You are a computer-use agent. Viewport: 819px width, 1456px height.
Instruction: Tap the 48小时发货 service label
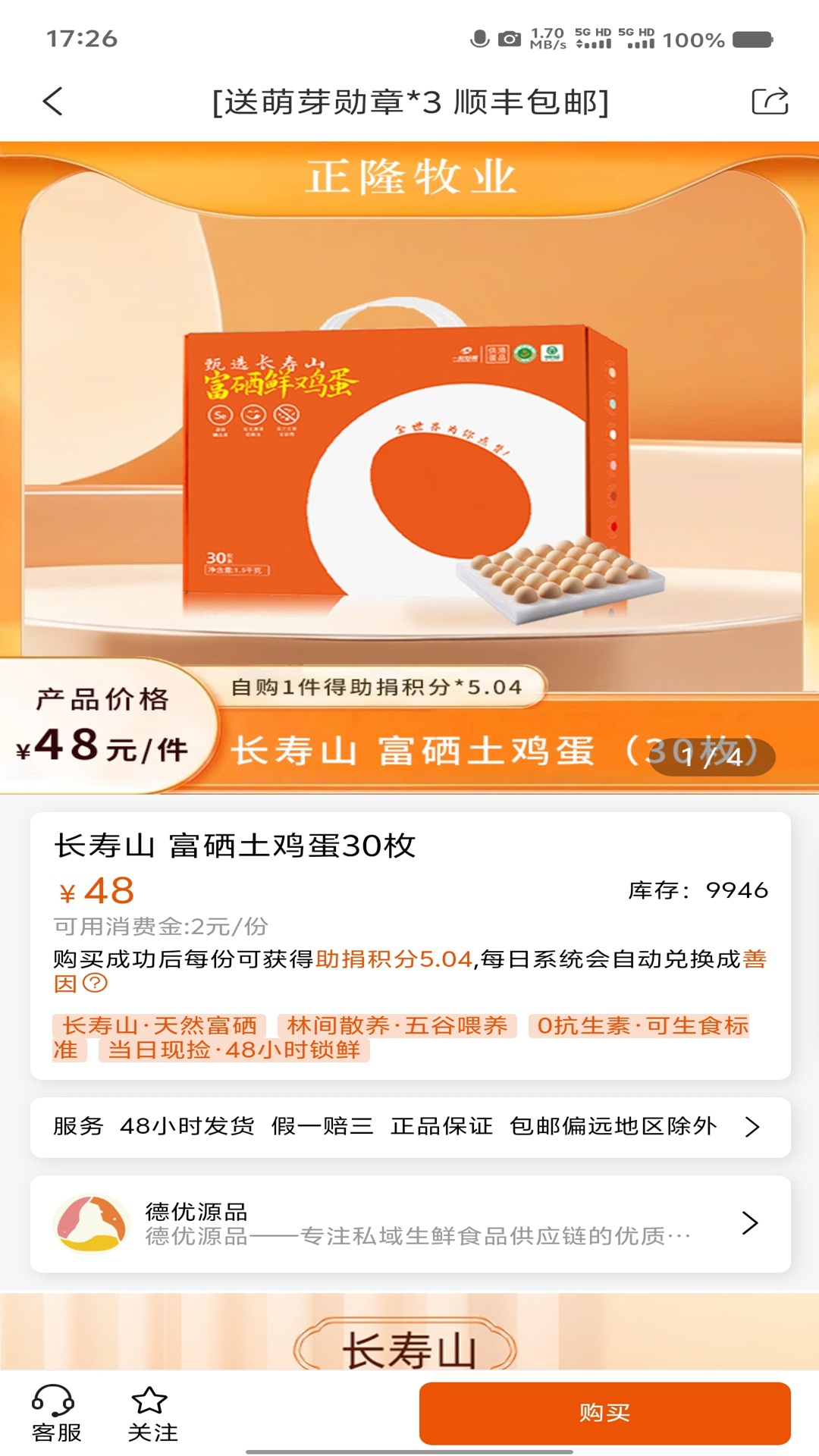[191, 1128]
